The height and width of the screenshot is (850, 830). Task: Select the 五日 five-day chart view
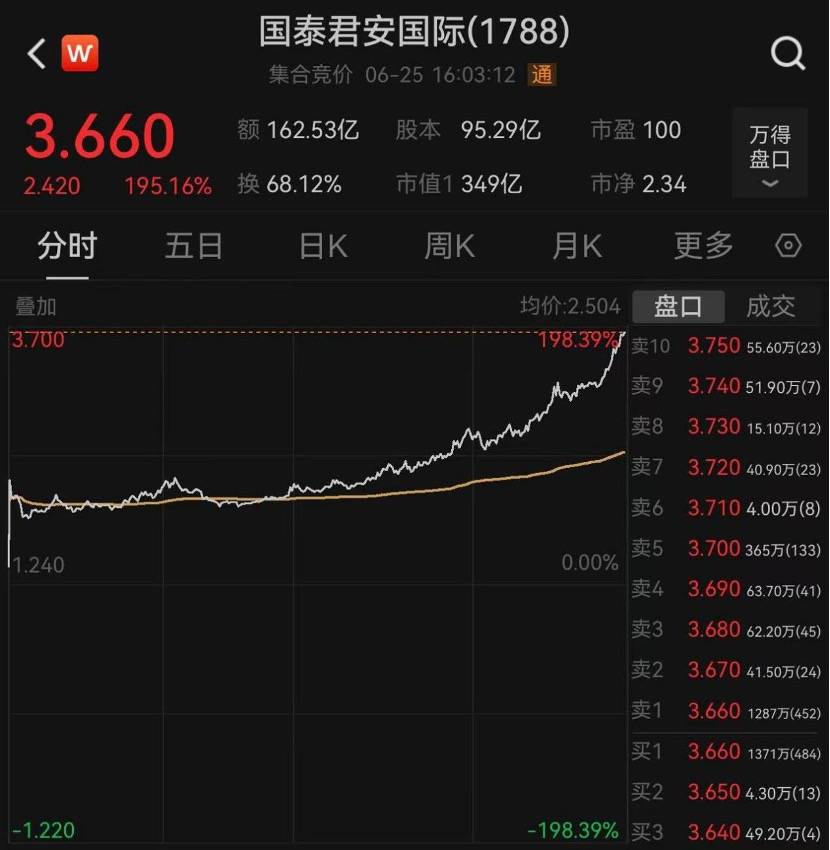194,245
